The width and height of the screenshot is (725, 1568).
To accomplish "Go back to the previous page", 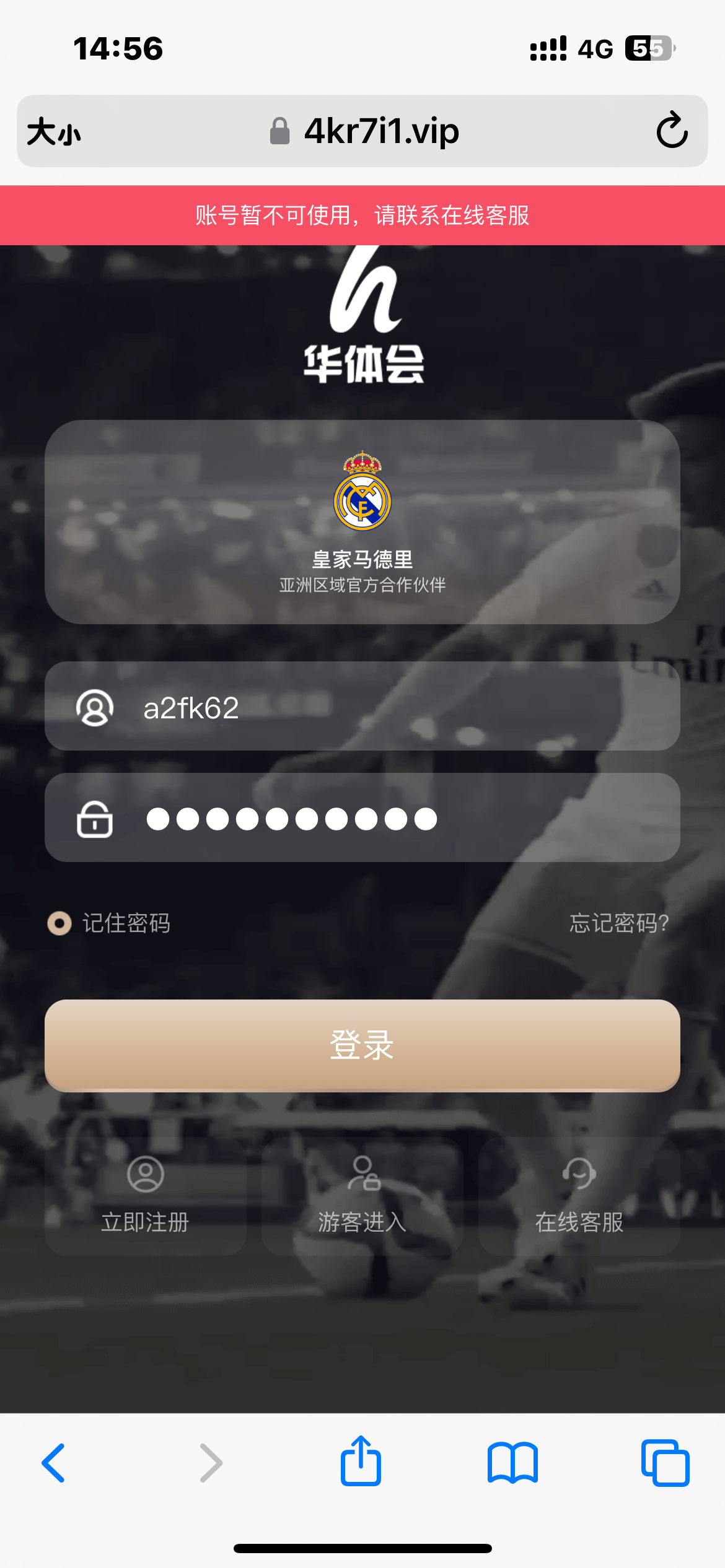I will [54, 1463].
